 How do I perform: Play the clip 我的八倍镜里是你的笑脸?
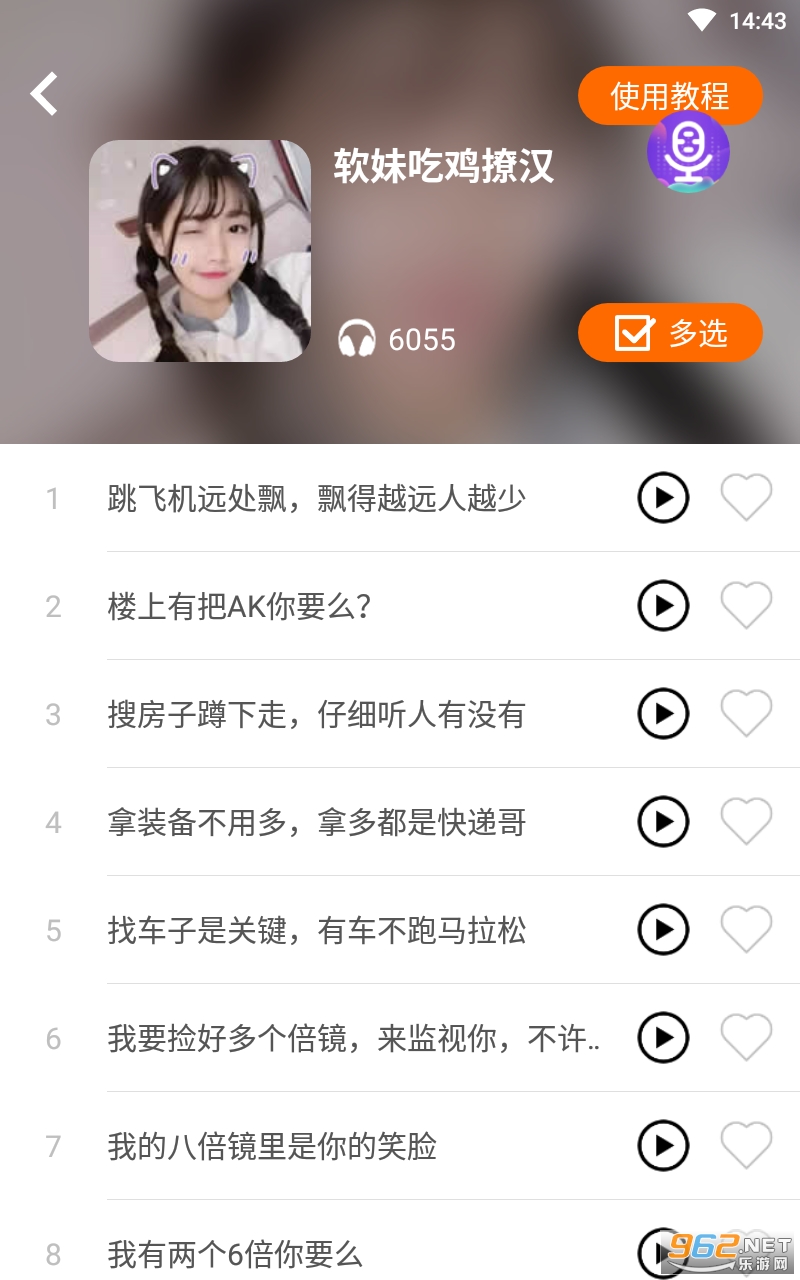pyautogui.click(x=663, y=1146)
